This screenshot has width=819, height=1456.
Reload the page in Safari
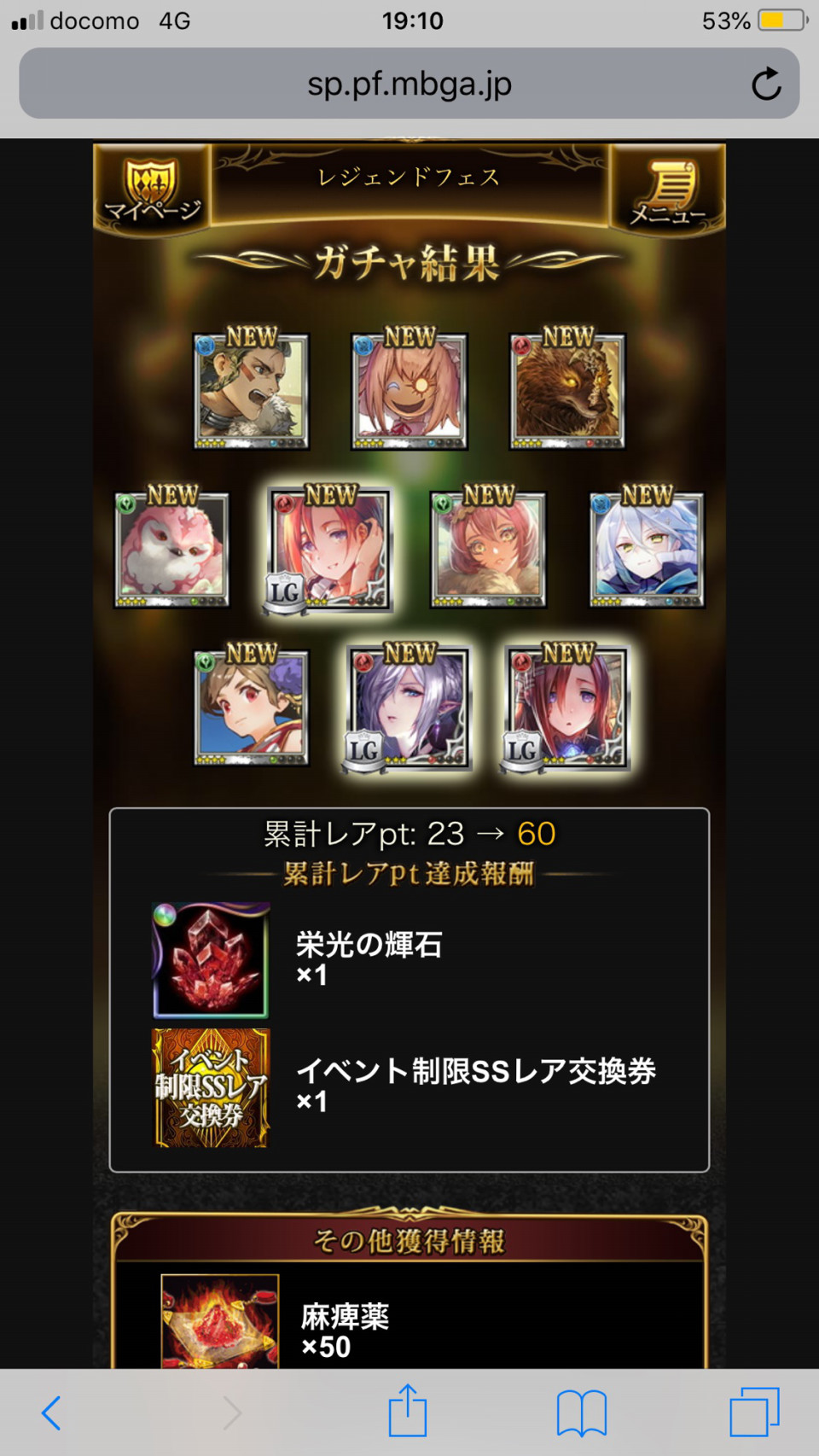coord(765,84)
